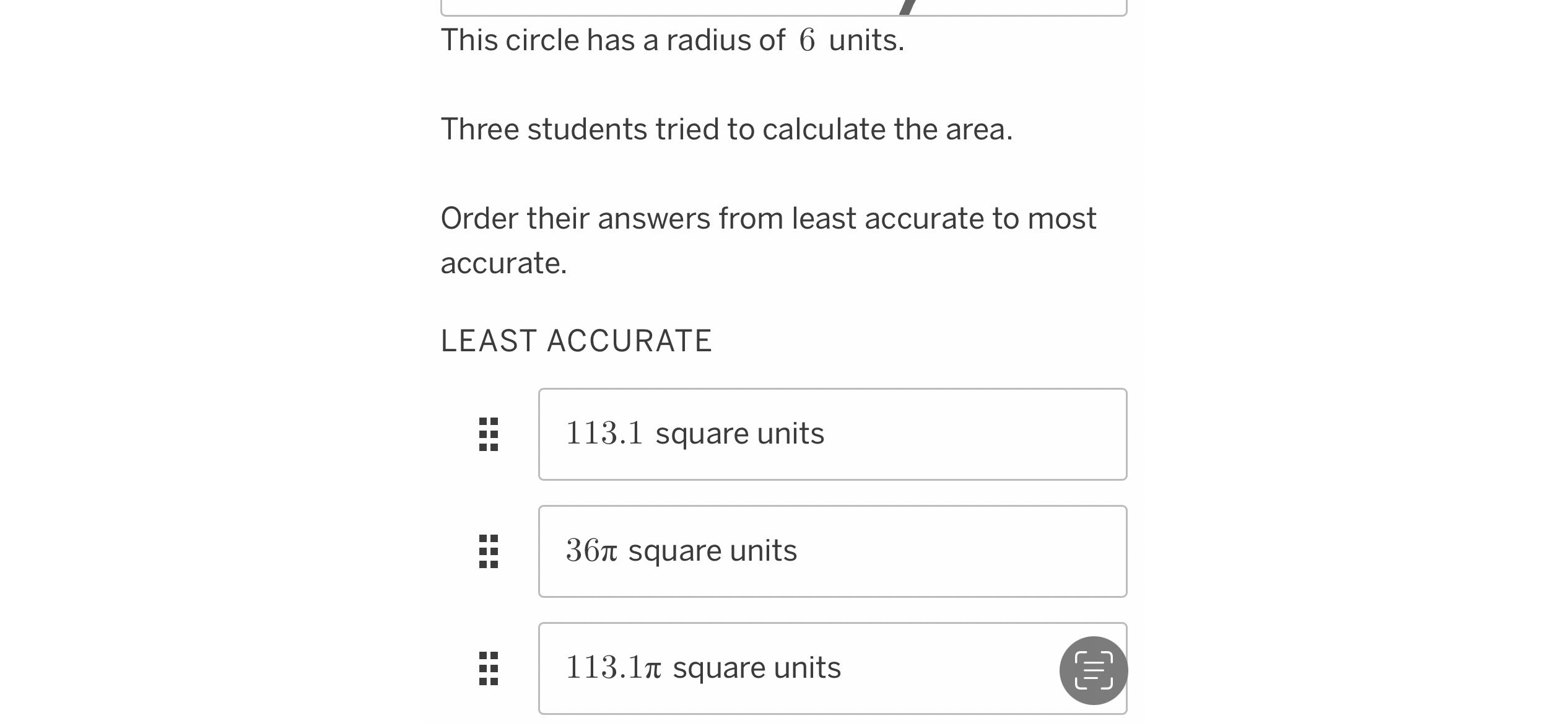Select the 36π square units answer
This screenshot has height=723, width=1568.
click(832, 551)
